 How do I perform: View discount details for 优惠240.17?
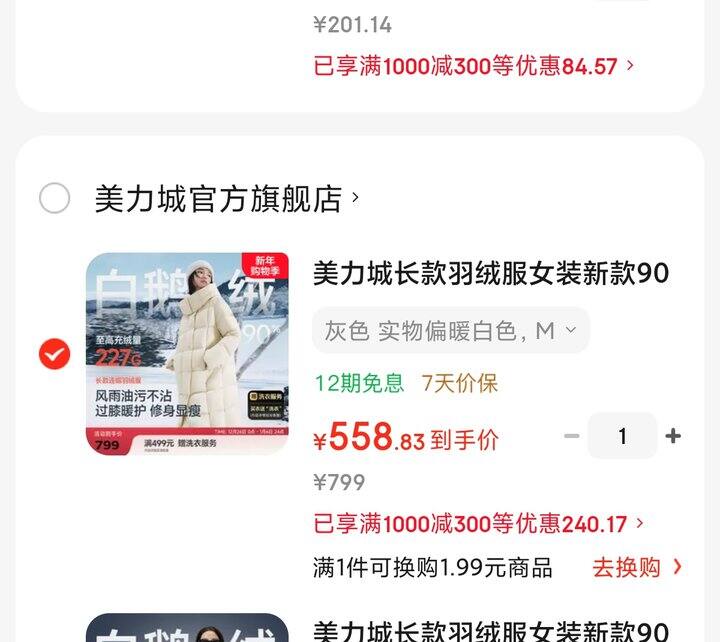coord(480,523)
